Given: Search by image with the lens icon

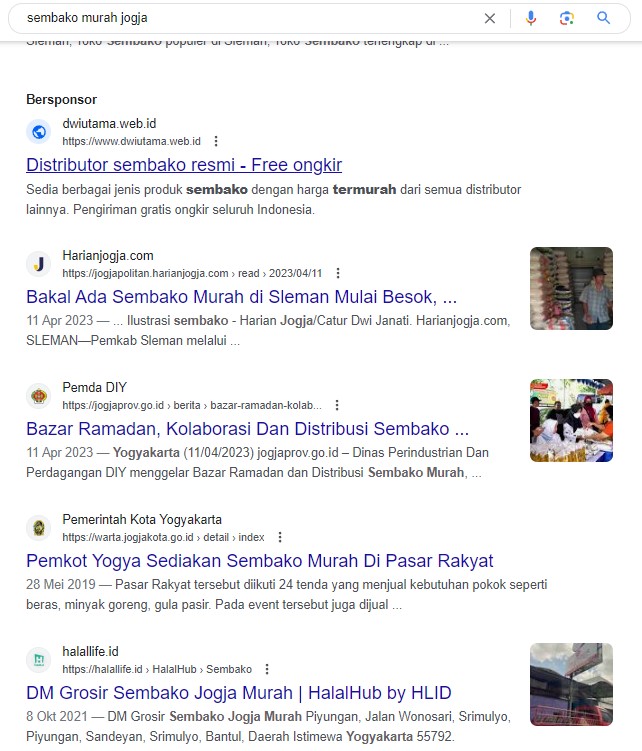Looking at the screenshot, I should point(567,18).
